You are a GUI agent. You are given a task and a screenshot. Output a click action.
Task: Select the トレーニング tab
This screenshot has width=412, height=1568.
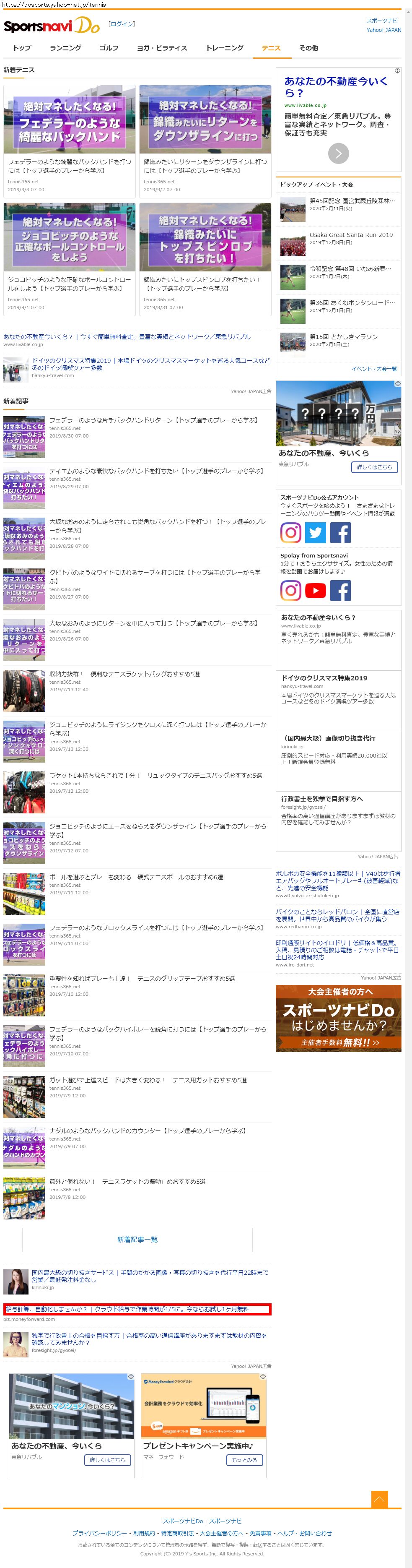point(225,48)
